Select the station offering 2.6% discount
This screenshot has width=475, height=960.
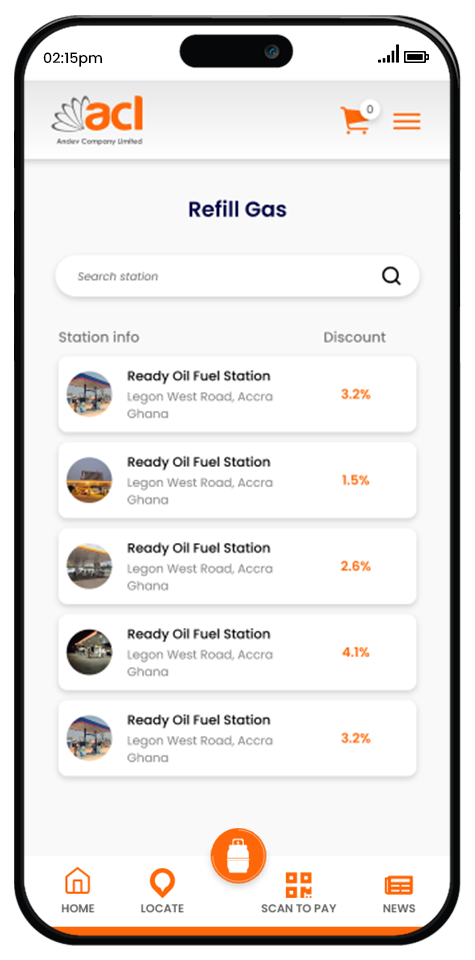pyautogui.click(x=238, y=566)
